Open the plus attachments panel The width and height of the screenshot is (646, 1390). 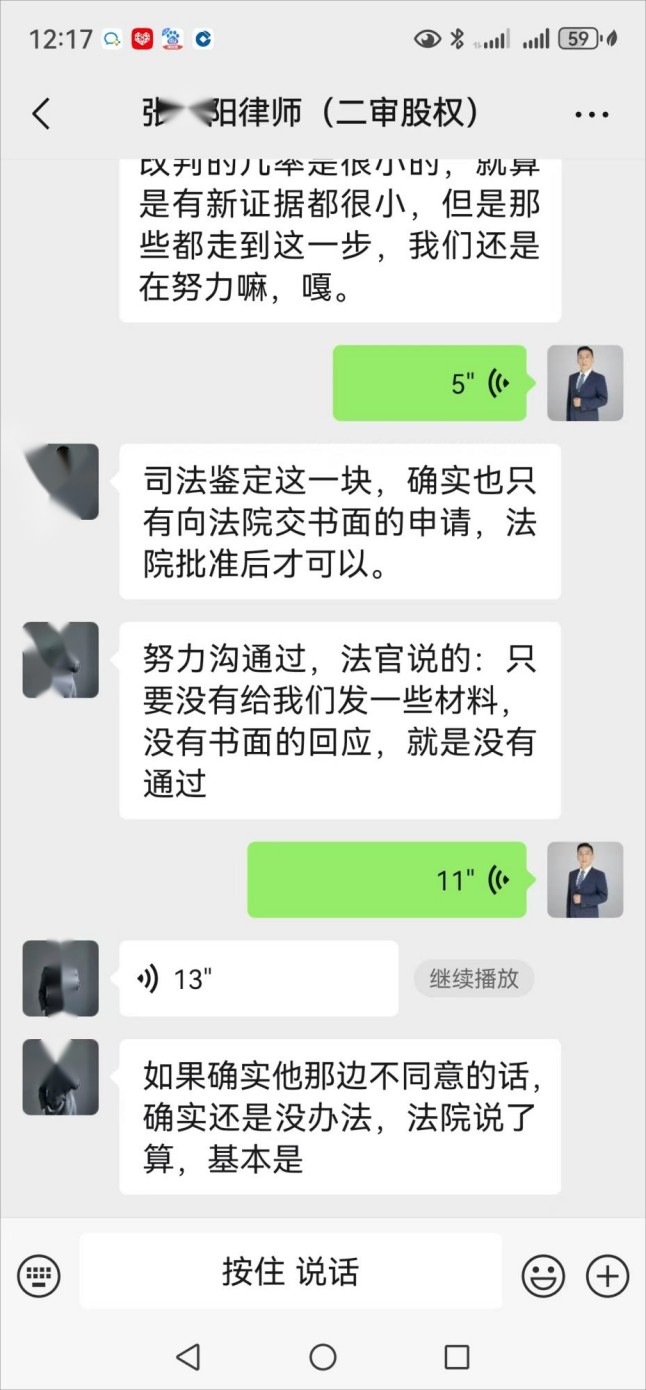pyautogui.click(x=607, y=1275)
